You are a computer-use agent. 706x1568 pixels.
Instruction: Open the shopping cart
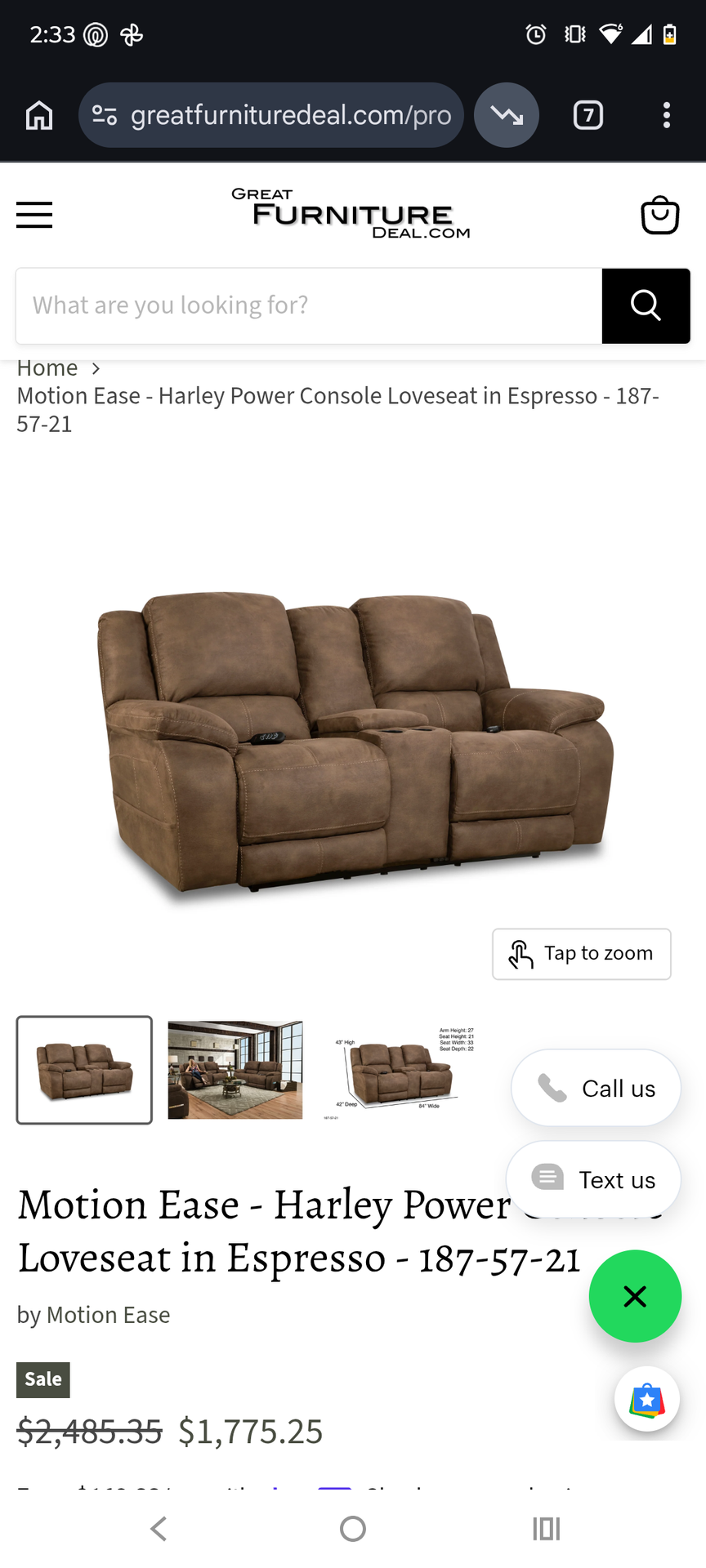(x=659, y=216)
